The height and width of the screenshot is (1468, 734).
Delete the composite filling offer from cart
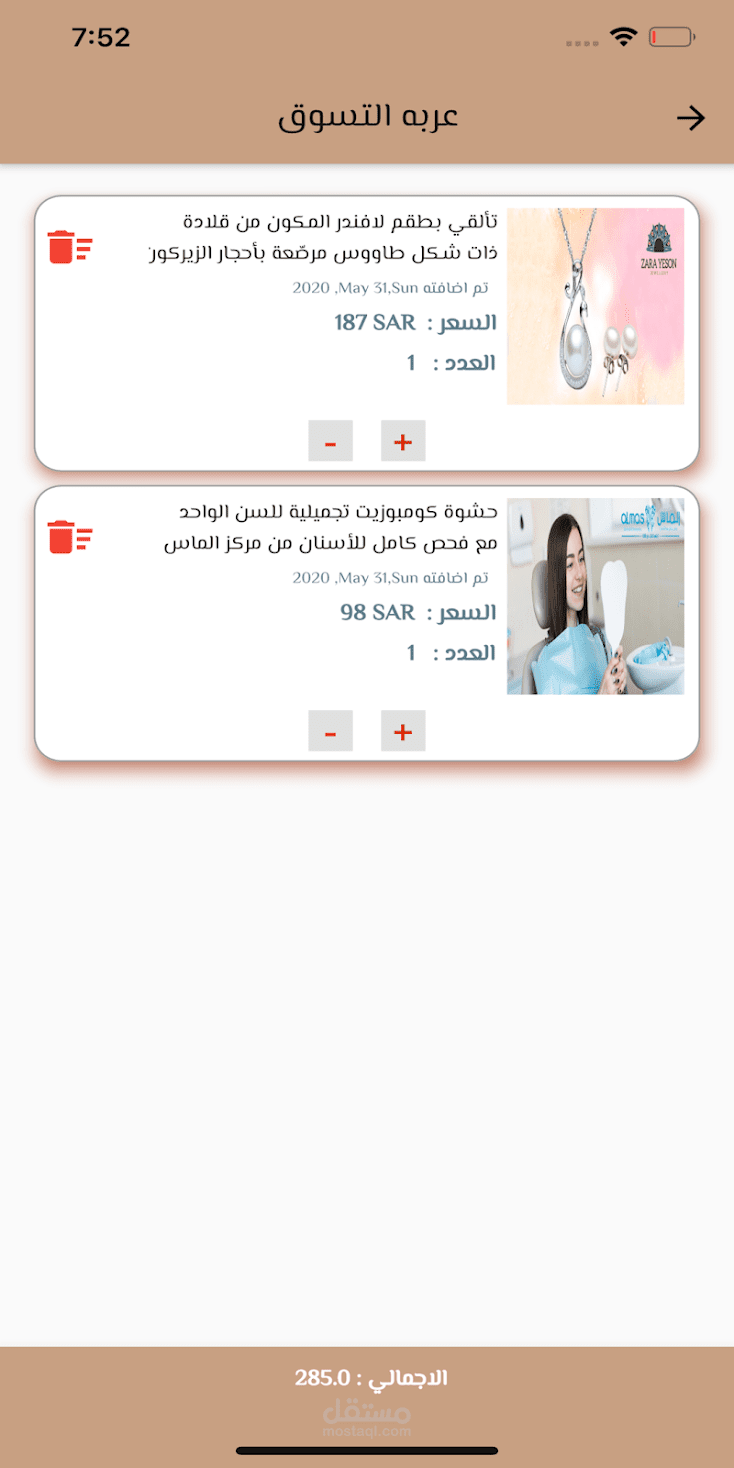(69, 536)
